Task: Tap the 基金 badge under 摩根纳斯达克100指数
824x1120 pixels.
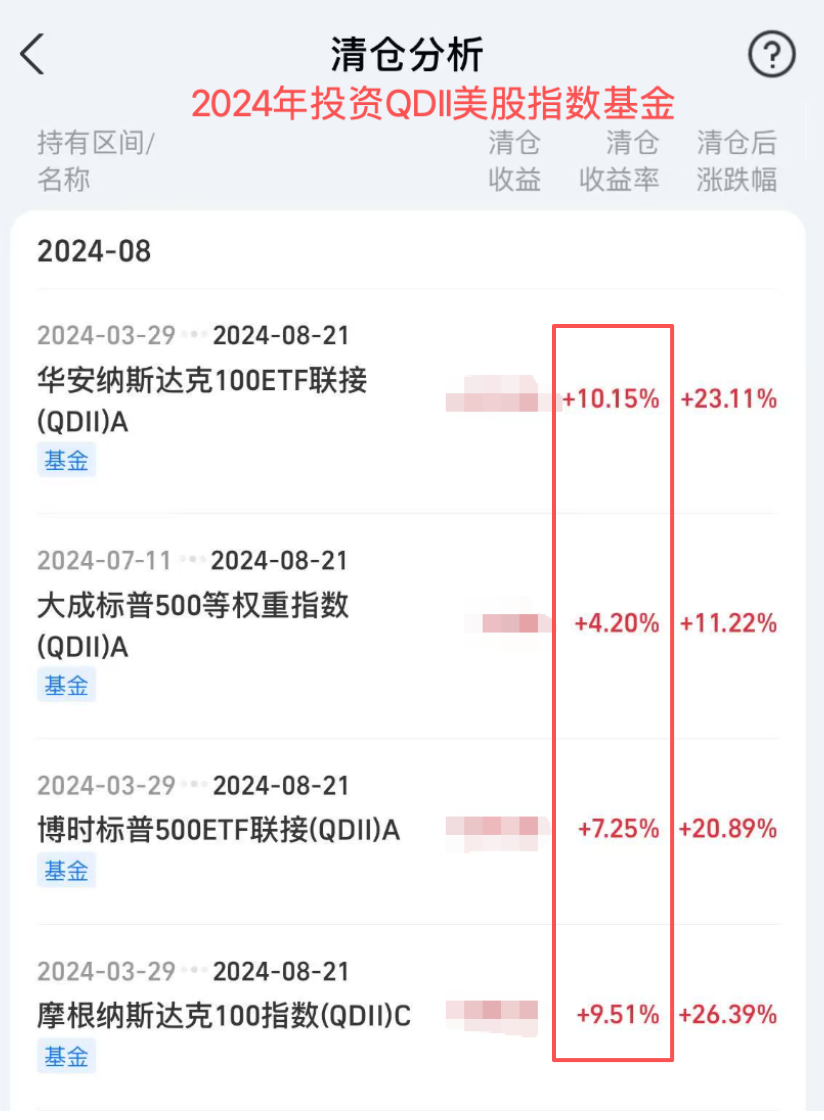Action: pyautogui.click(x=66, y=1056)
